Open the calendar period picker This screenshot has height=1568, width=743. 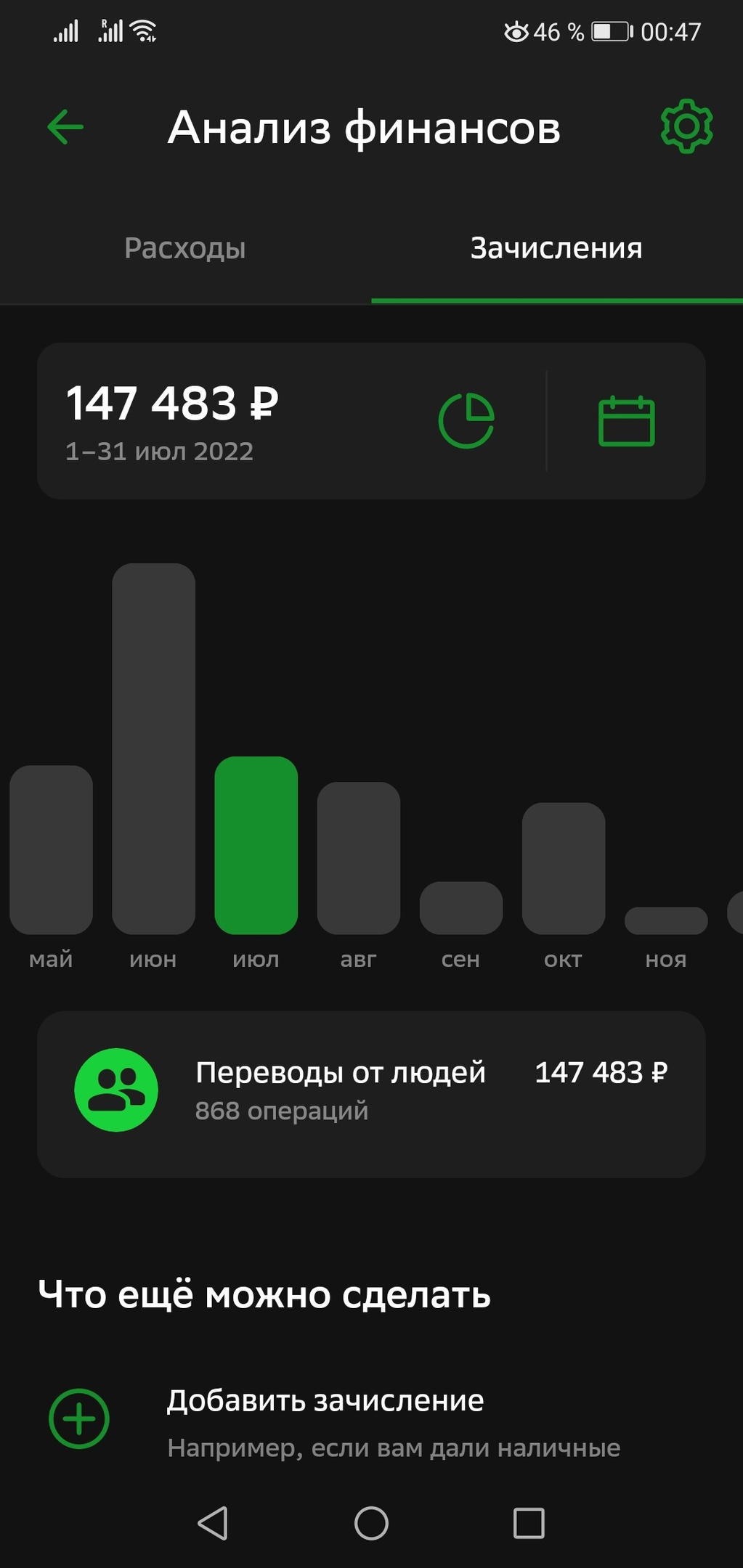(626, 421)
